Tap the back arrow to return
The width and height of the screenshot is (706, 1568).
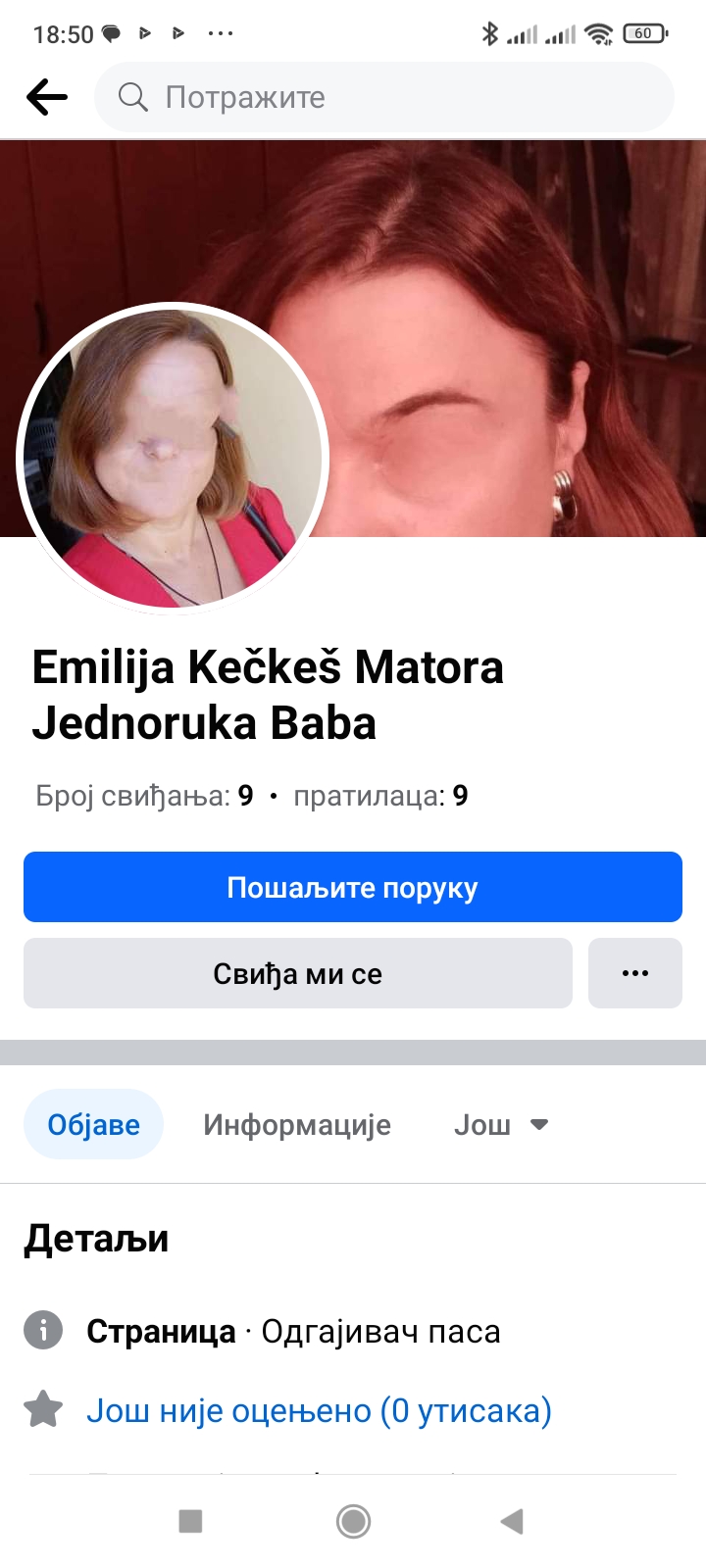tap(46, 96)
